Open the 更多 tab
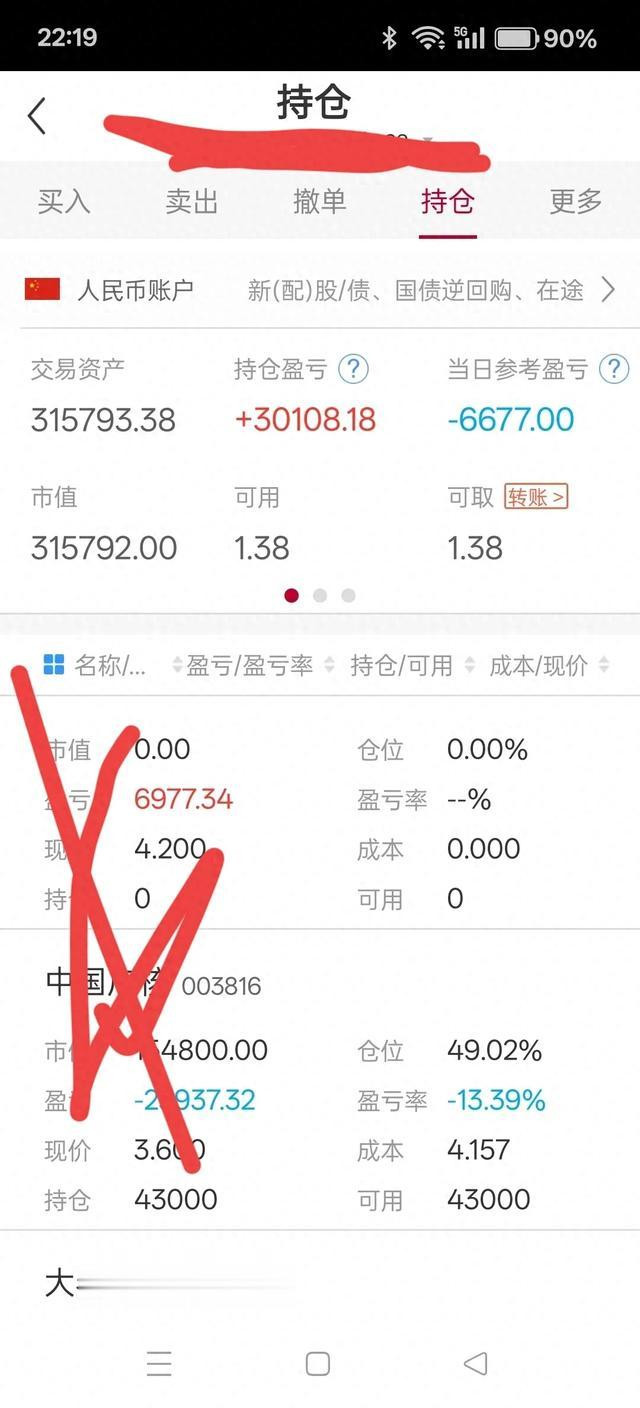This screenshot has width=640, height=1408. 576,201
